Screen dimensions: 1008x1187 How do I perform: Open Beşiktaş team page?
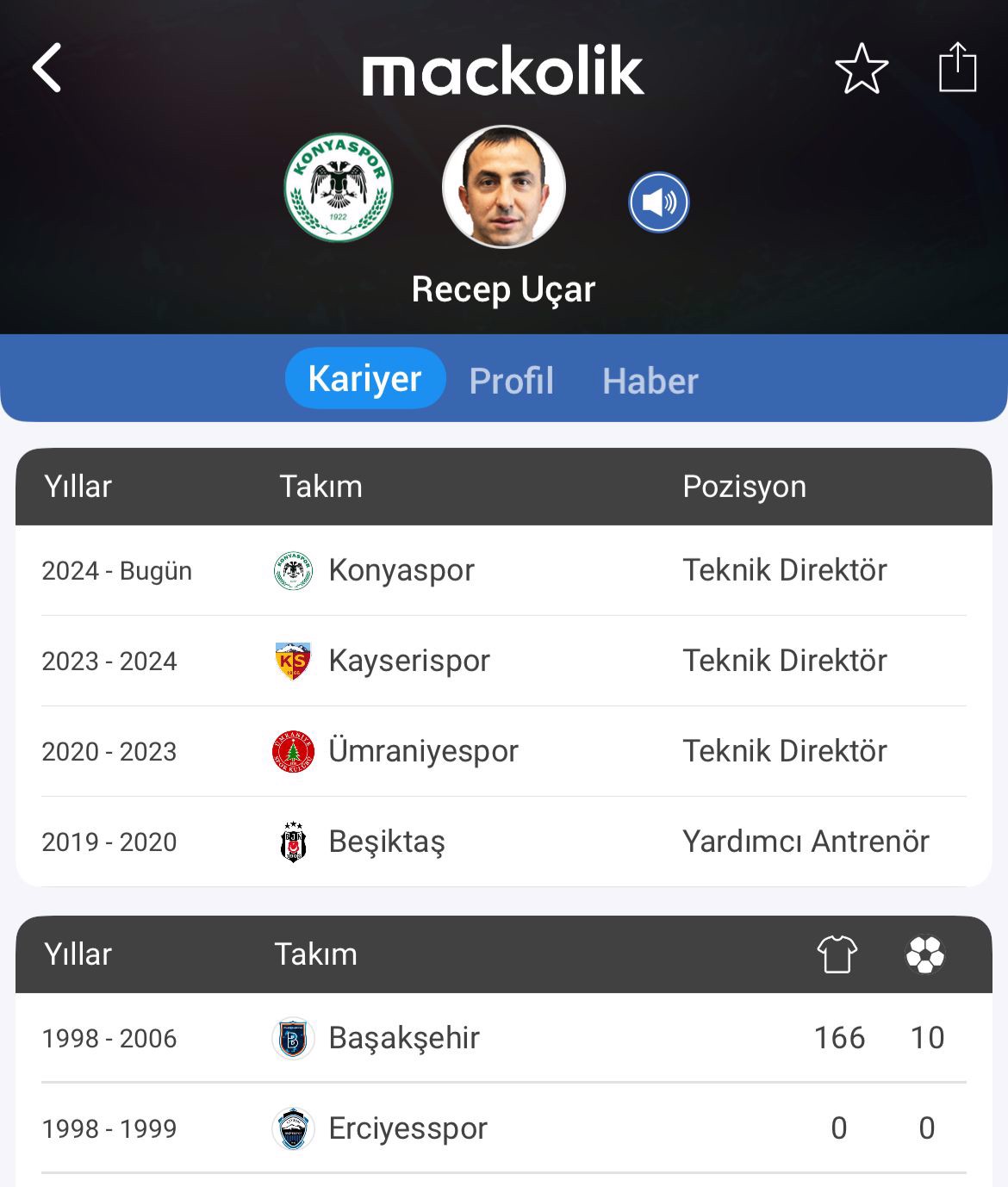tap(386, 842)
